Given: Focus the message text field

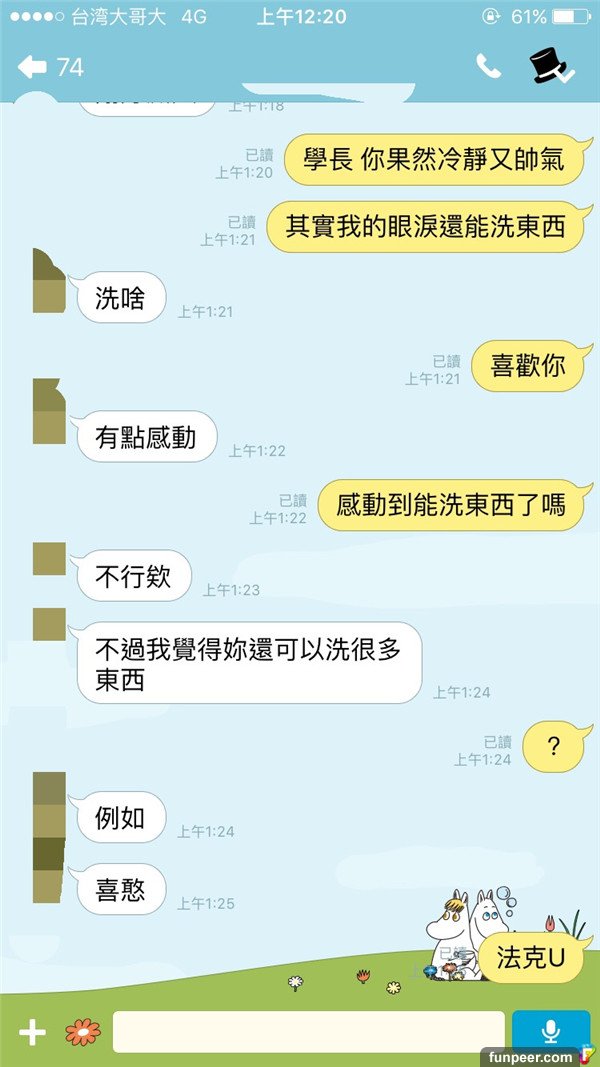Looking at the screenshot, I should pyautogui.click(x=308, y=1032).
